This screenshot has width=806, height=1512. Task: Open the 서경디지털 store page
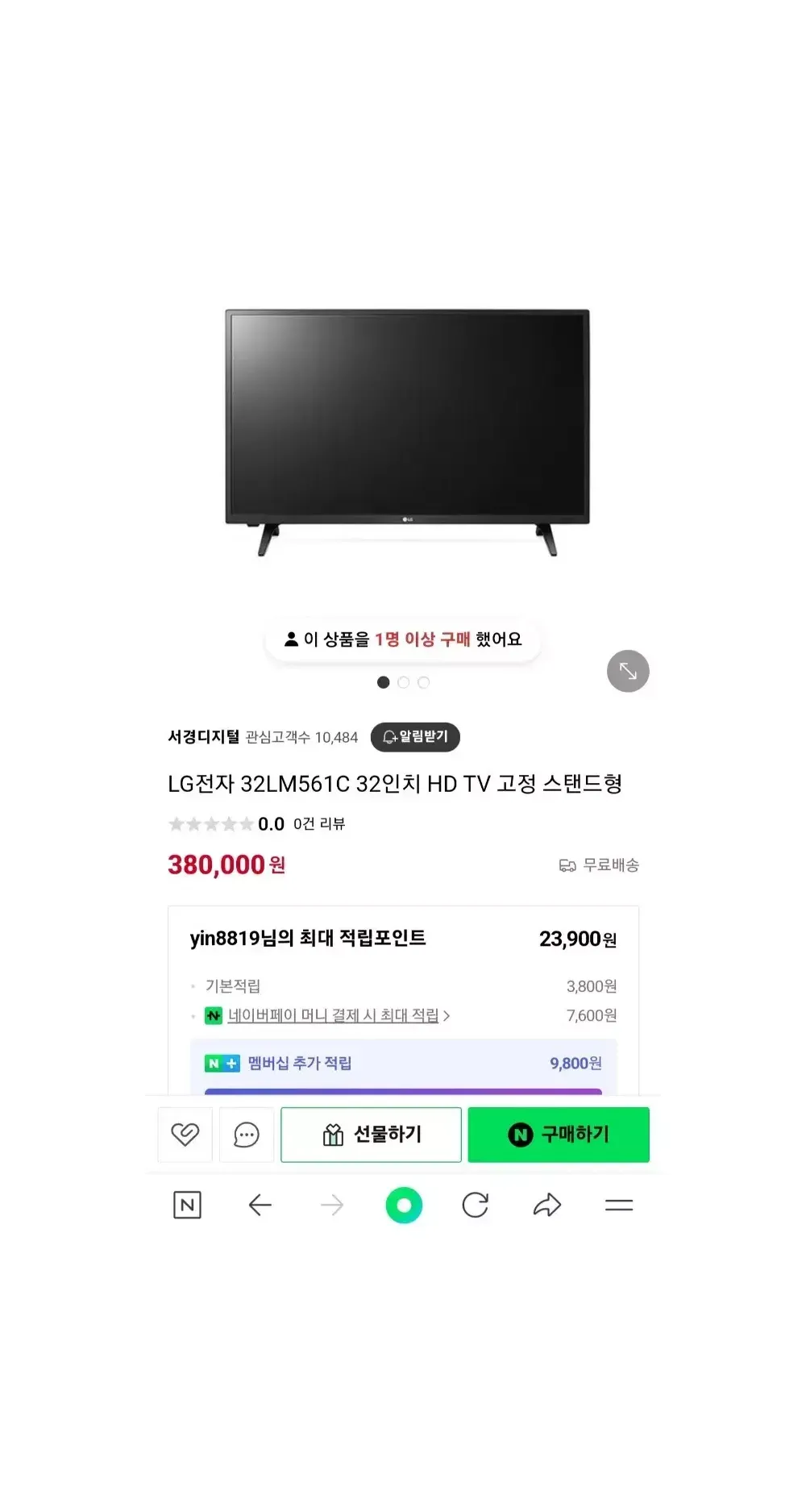[x=203, y=737]
